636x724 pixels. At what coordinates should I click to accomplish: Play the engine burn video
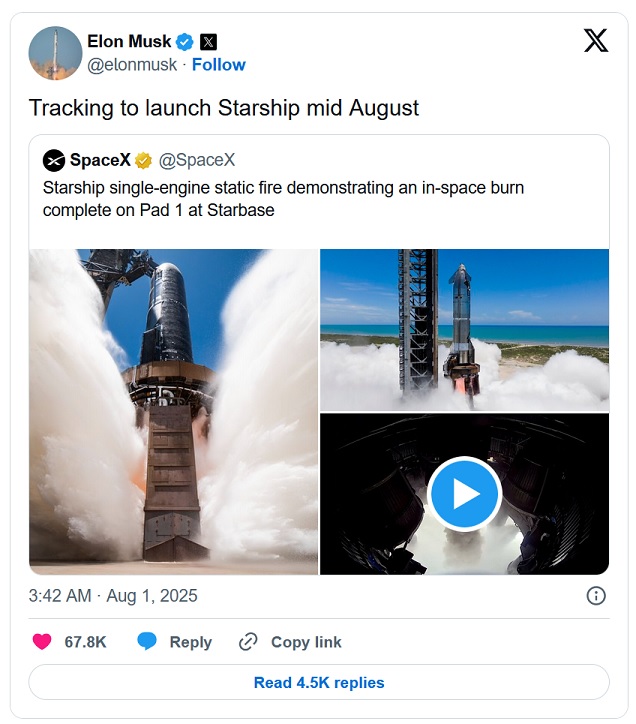464,493
